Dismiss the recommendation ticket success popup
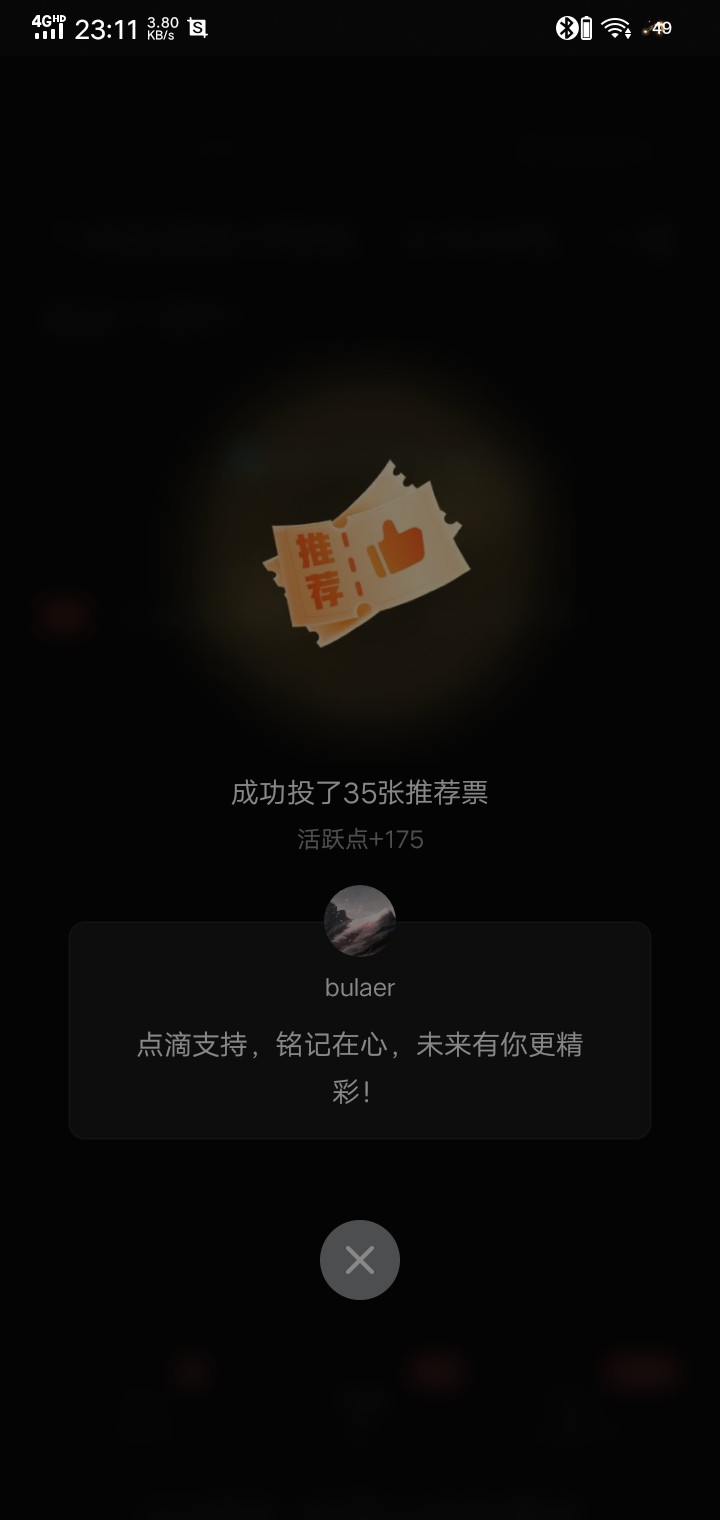Screen dimensions: 720x1520 360,1260
